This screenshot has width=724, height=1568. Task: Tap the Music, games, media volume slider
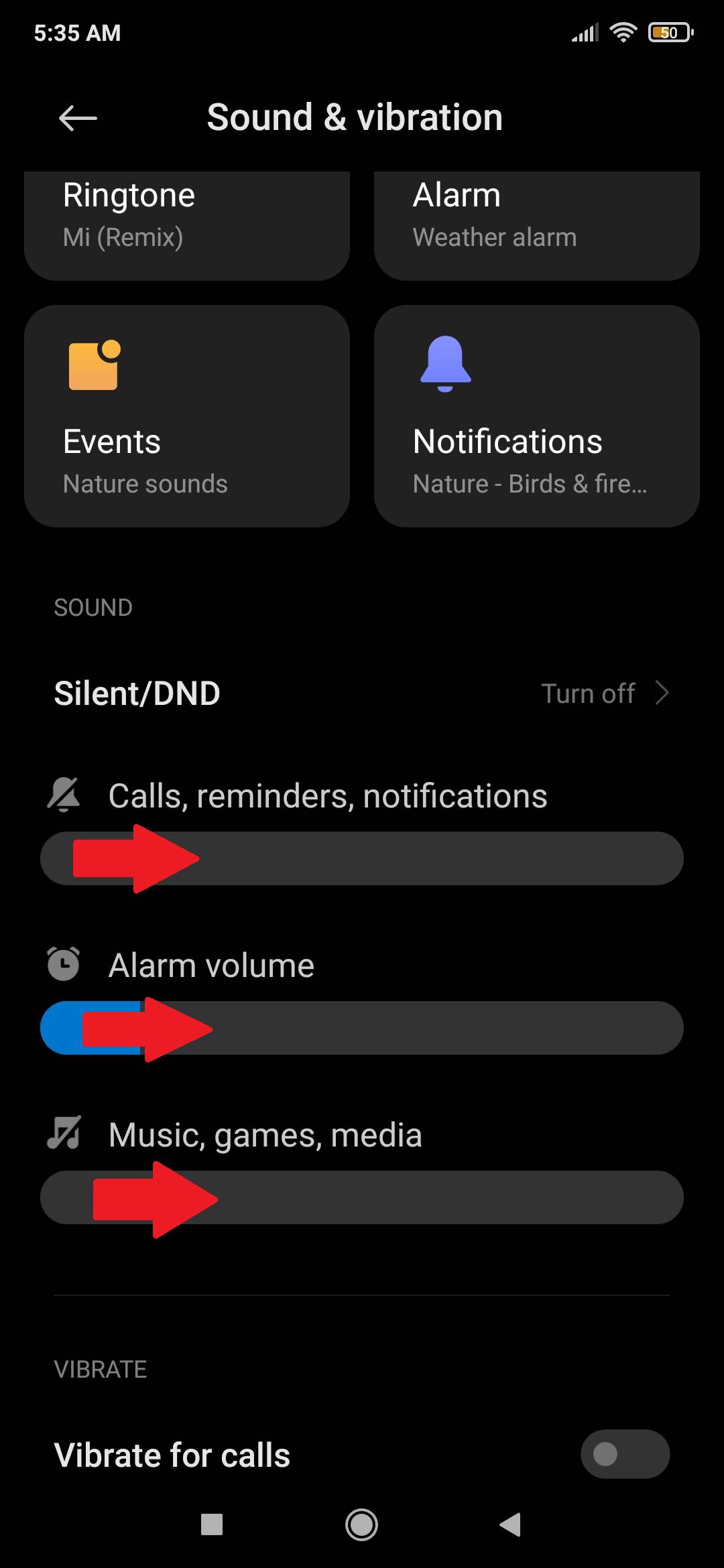pos(362,1197)
